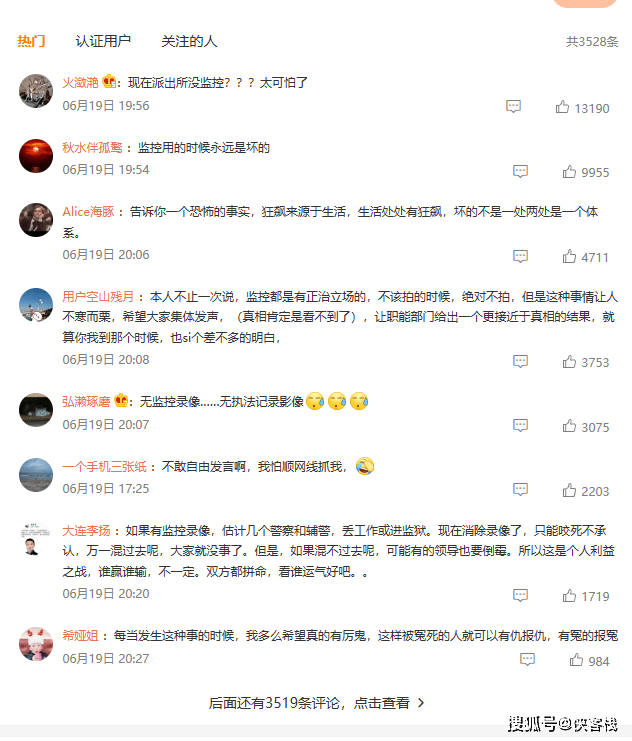632x741 pixels.
Task: Like 秋水伴孤鹜's comment
Action: pyautogui.click(x=569, y=172)
